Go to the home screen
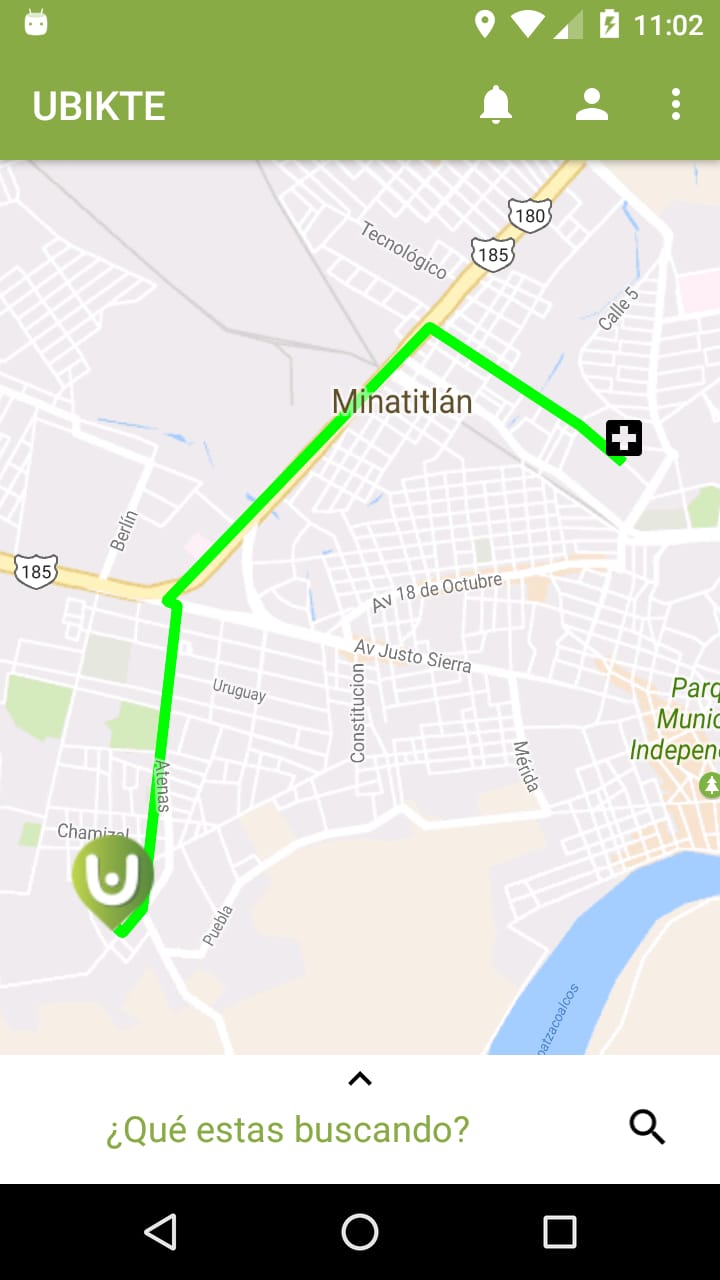The width and height of the screenshot is (720, 1280). coord(360,1232)
